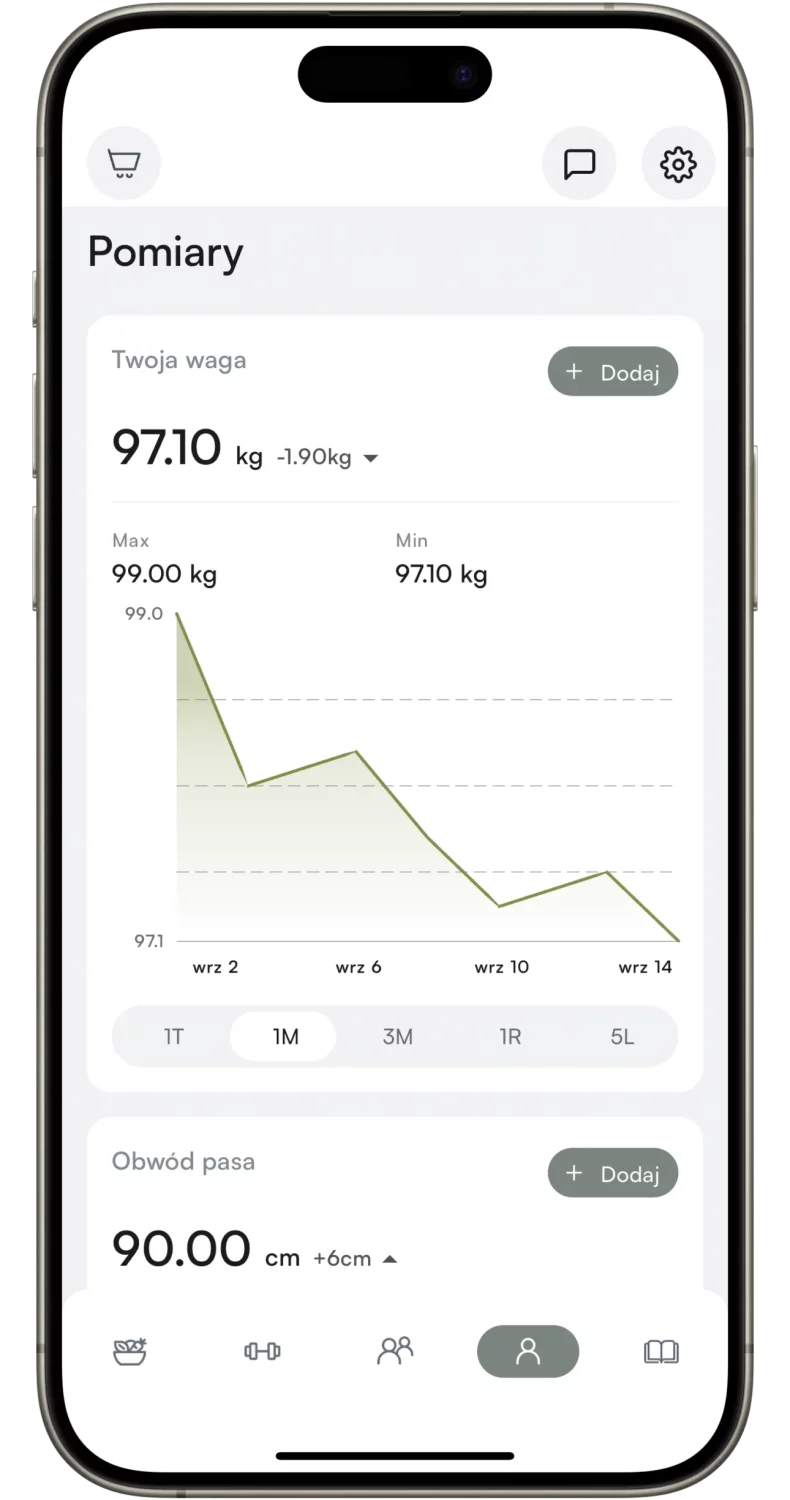
Task: Switch chart range to 1R
Action: pyautogui.click(x=510, y=1036)
